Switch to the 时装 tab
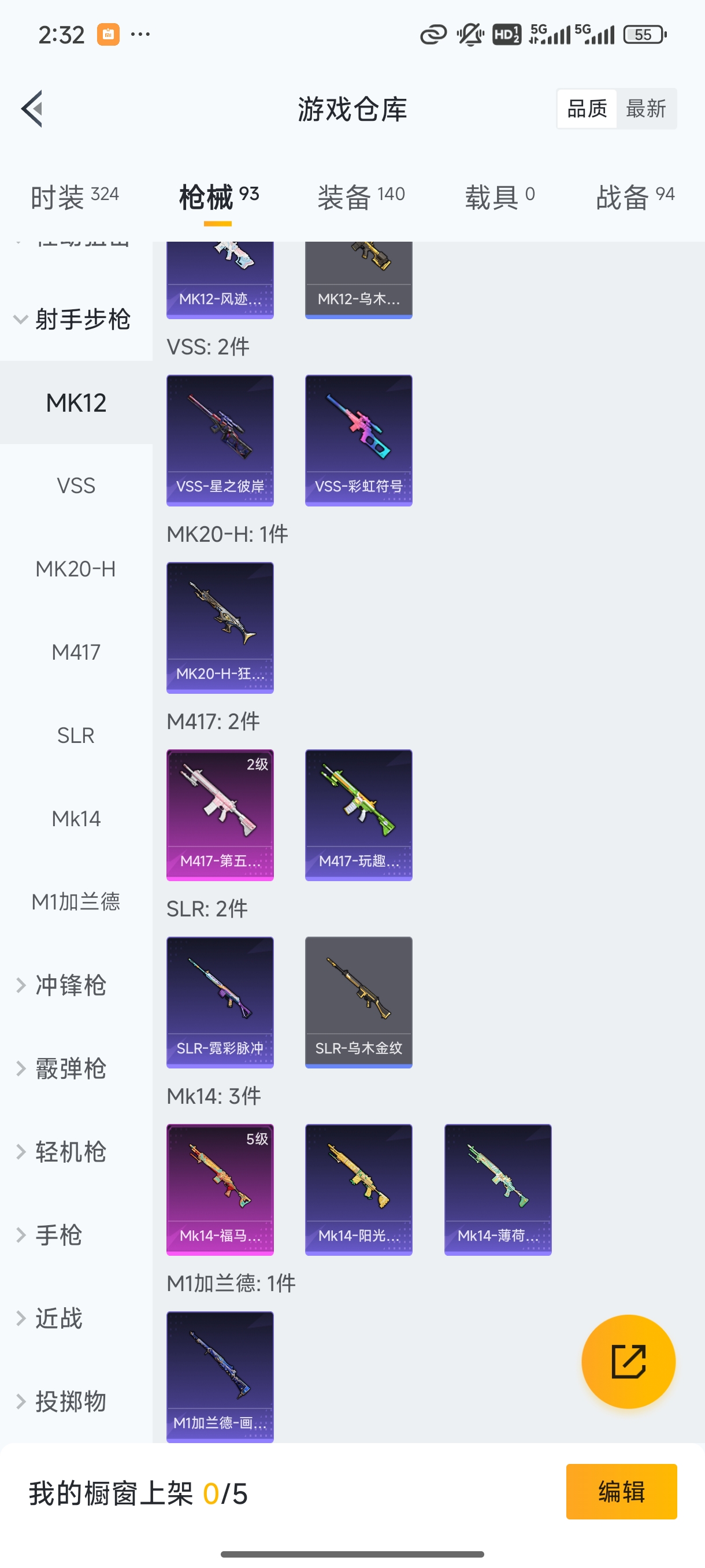This screenshot has width=705, height=1568. click(x=74, y=197)
